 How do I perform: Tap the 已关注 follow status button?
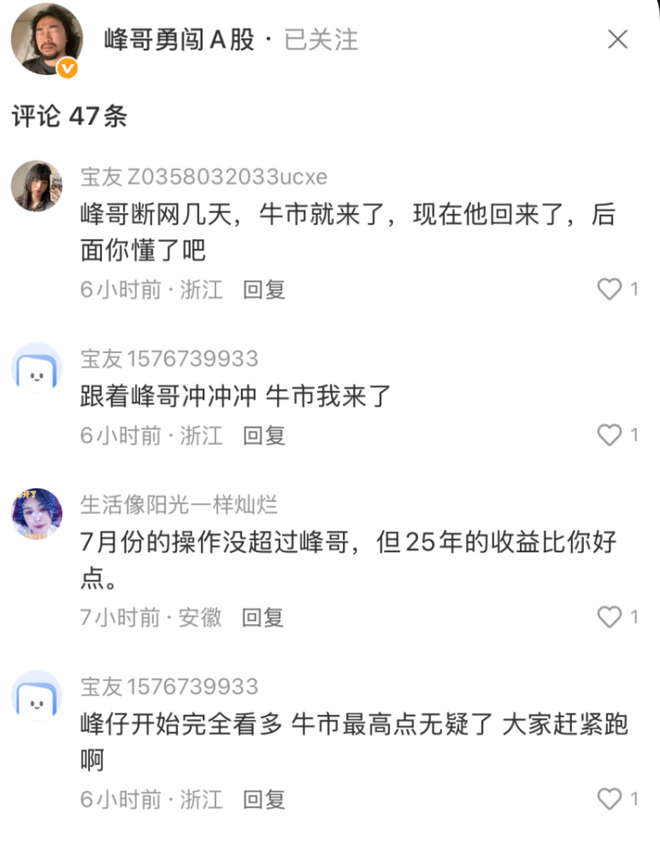pyautogui.click(x=321, y=40)
